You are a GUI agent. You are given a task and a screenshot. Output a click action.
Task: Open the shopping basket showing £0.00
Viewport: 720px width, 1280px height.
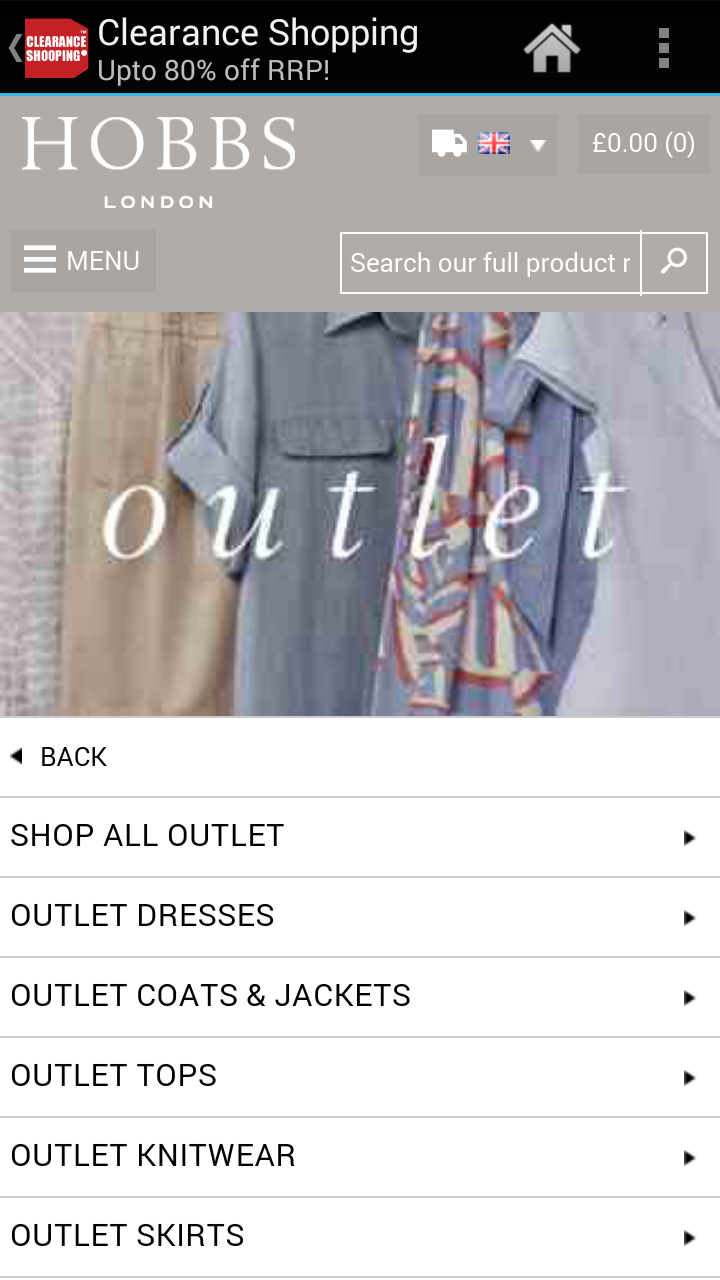click(x=644, y=144)
